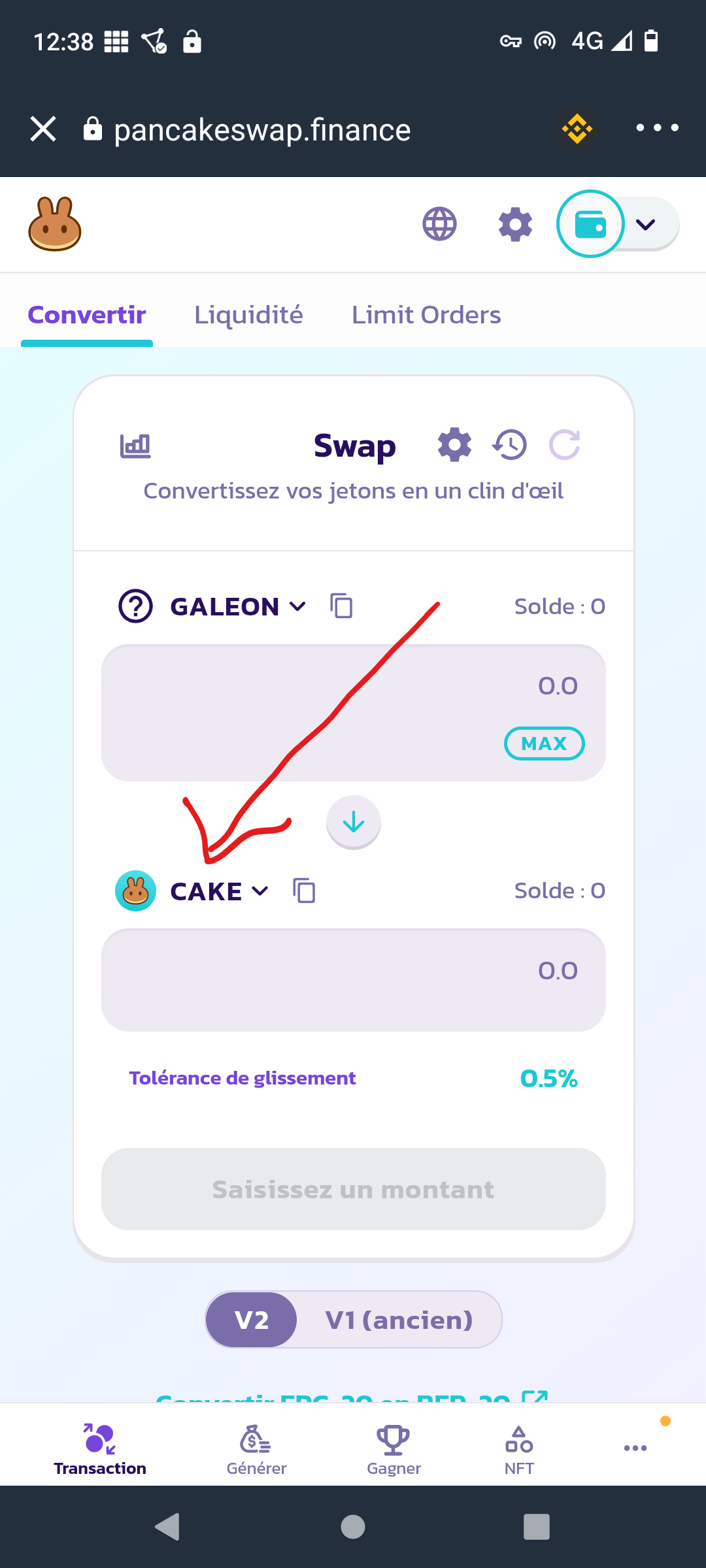
Task: Open the NFT section
Action: point(519,1450)
